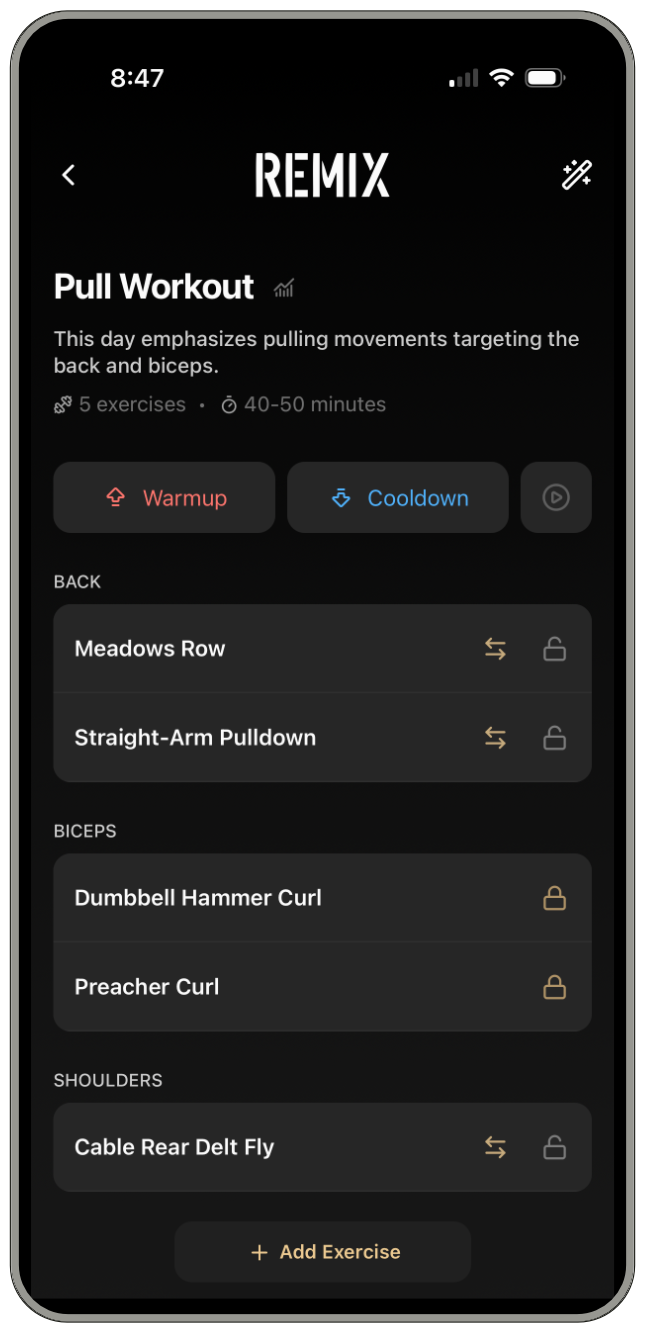This screenshot has width=645, height=1333.
Task: Tap the magic wand remix icon
Action: (x=576, y=175)
